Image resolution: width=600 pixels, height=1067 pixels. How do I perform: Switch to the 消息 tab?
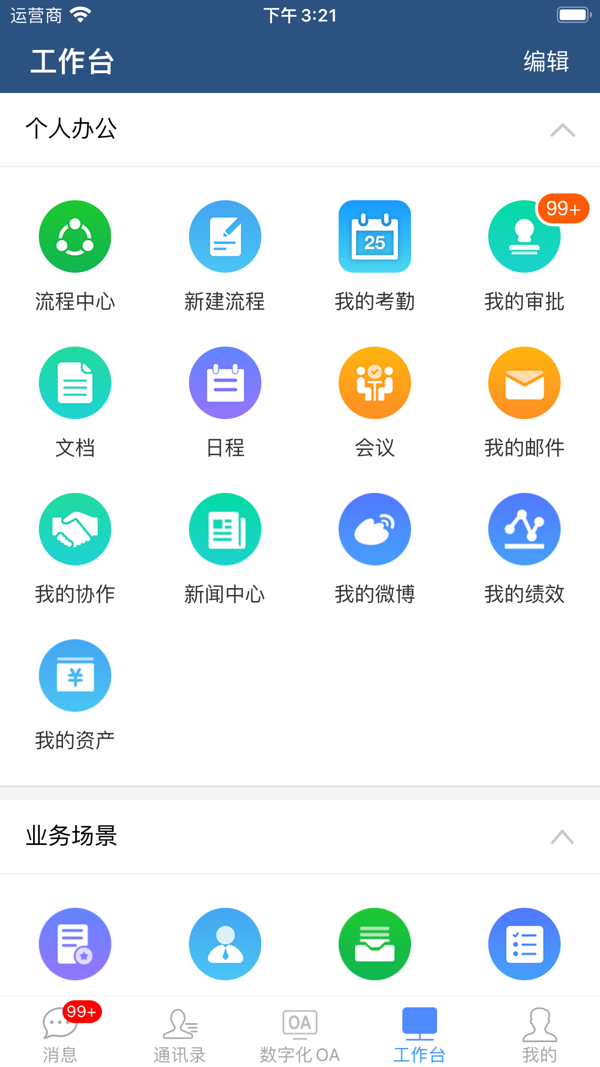60,1033
